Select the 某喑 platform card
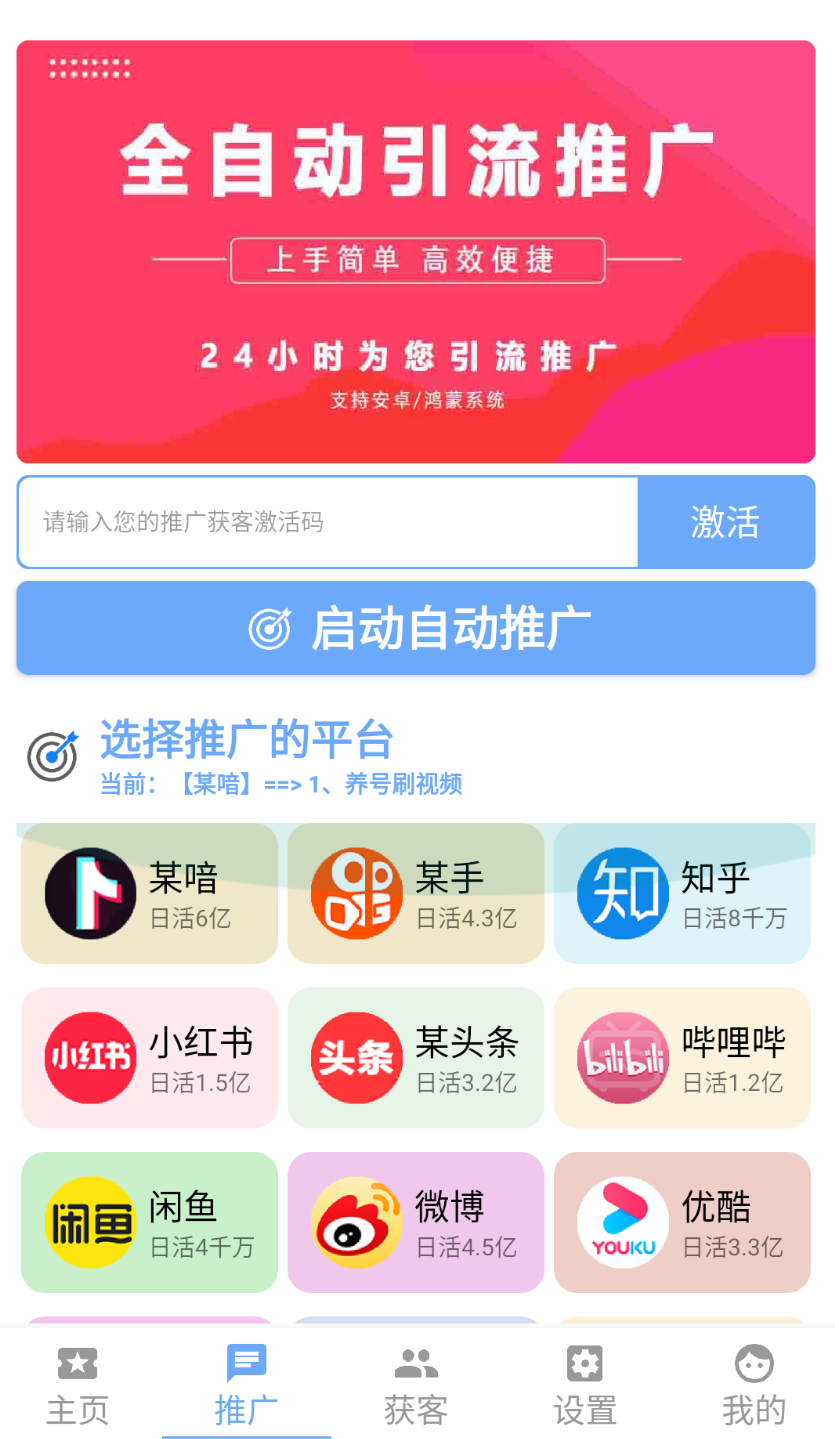The width and height of the screenshot is (835, 1439). coord(149,893)
